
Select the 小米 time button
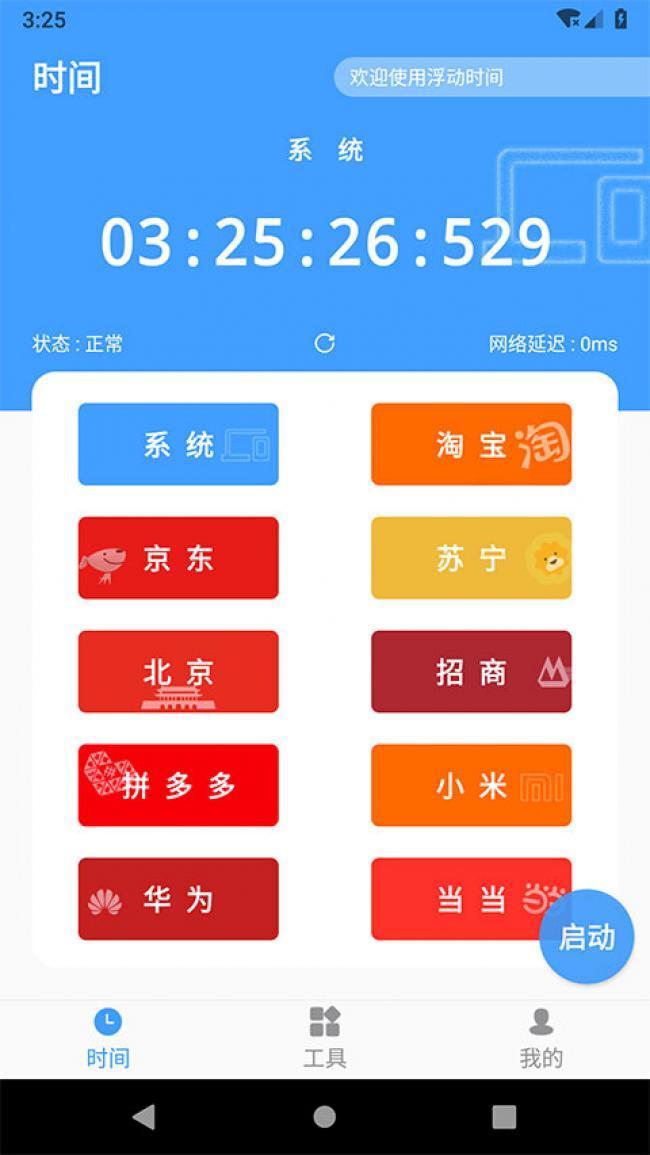point(471,785)
